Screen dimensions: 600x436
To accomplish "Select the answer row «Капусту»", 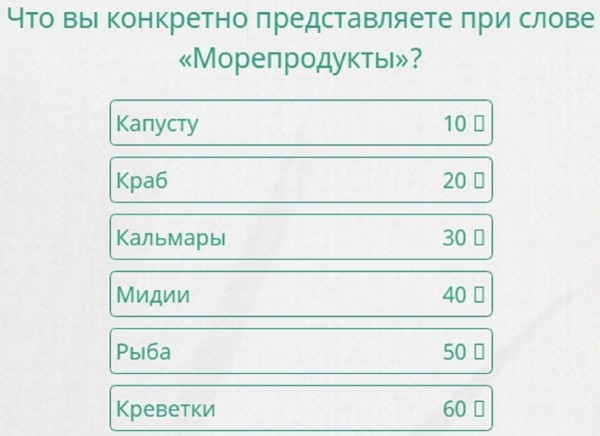I will 300,124.
